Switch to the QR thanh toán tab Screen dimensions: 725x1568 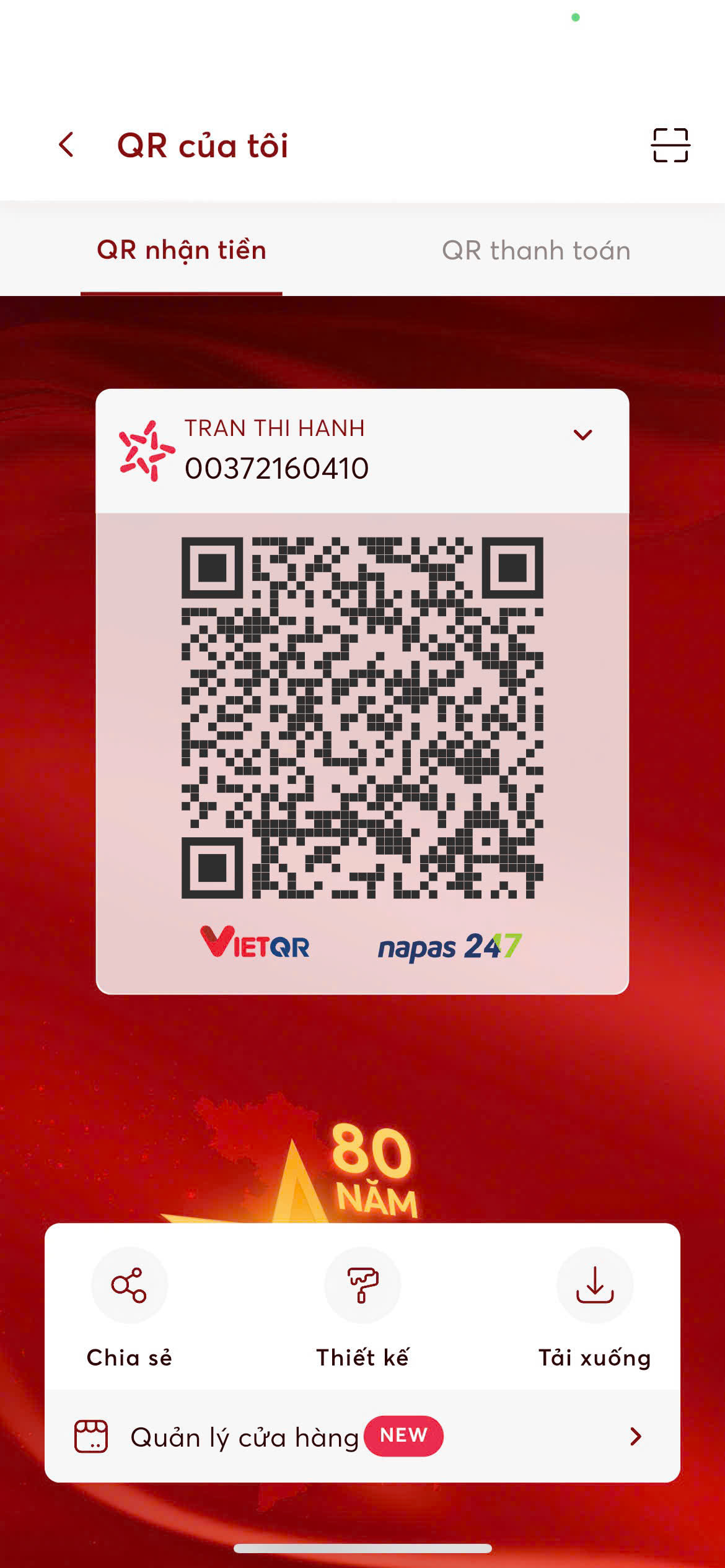tap(536, 251)
